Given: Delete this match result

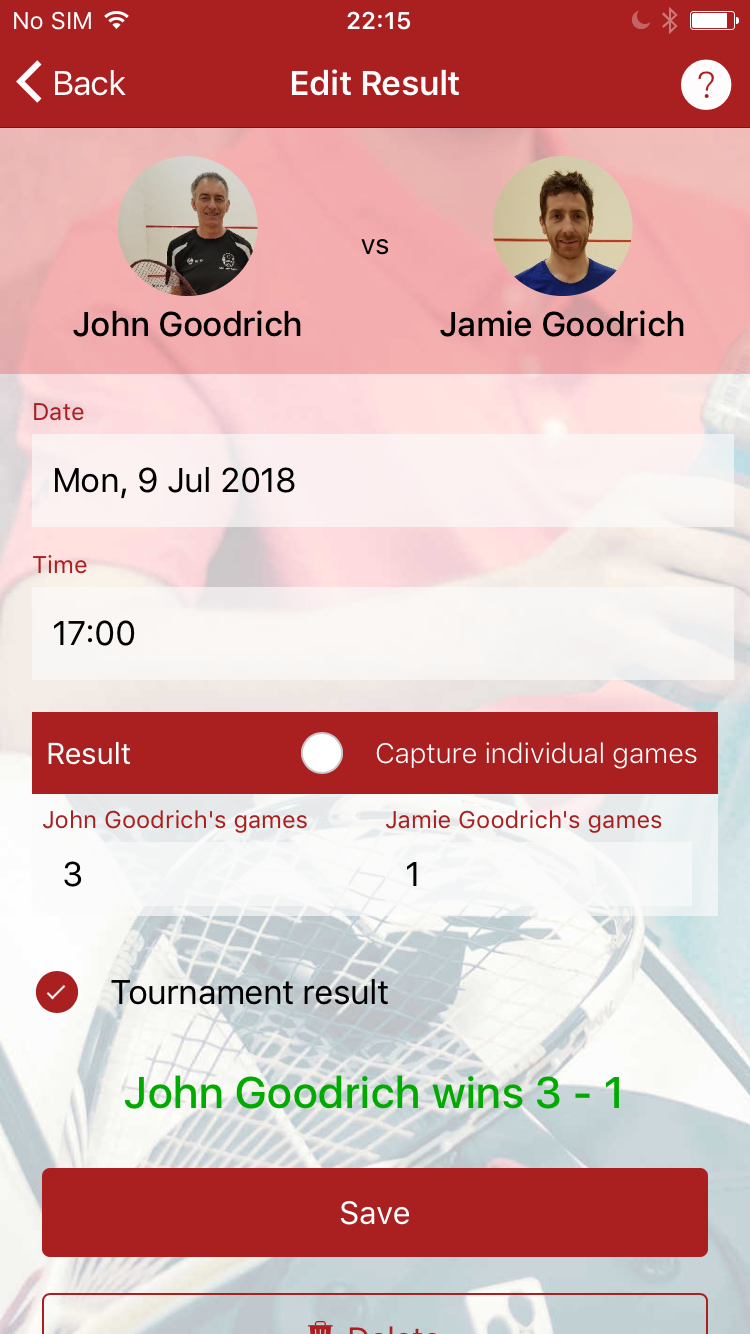Looking at the screenshot, I should click(375, 1320).
